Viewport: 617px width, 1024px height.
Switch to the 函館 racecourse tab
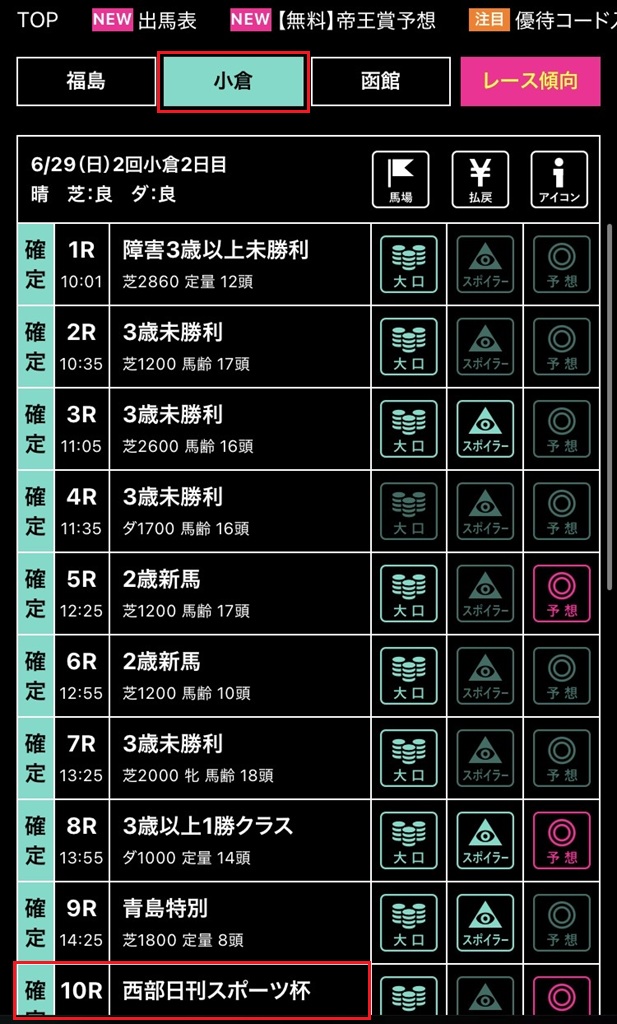tap(380, 80)
